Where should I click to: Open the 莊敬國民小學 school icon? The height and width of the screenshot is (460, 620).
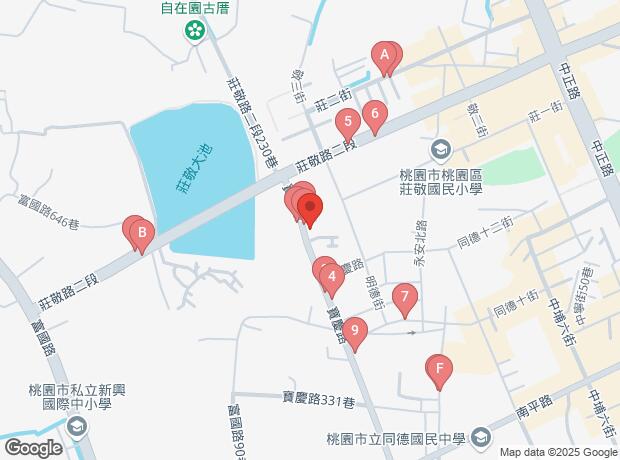[439, 151]
